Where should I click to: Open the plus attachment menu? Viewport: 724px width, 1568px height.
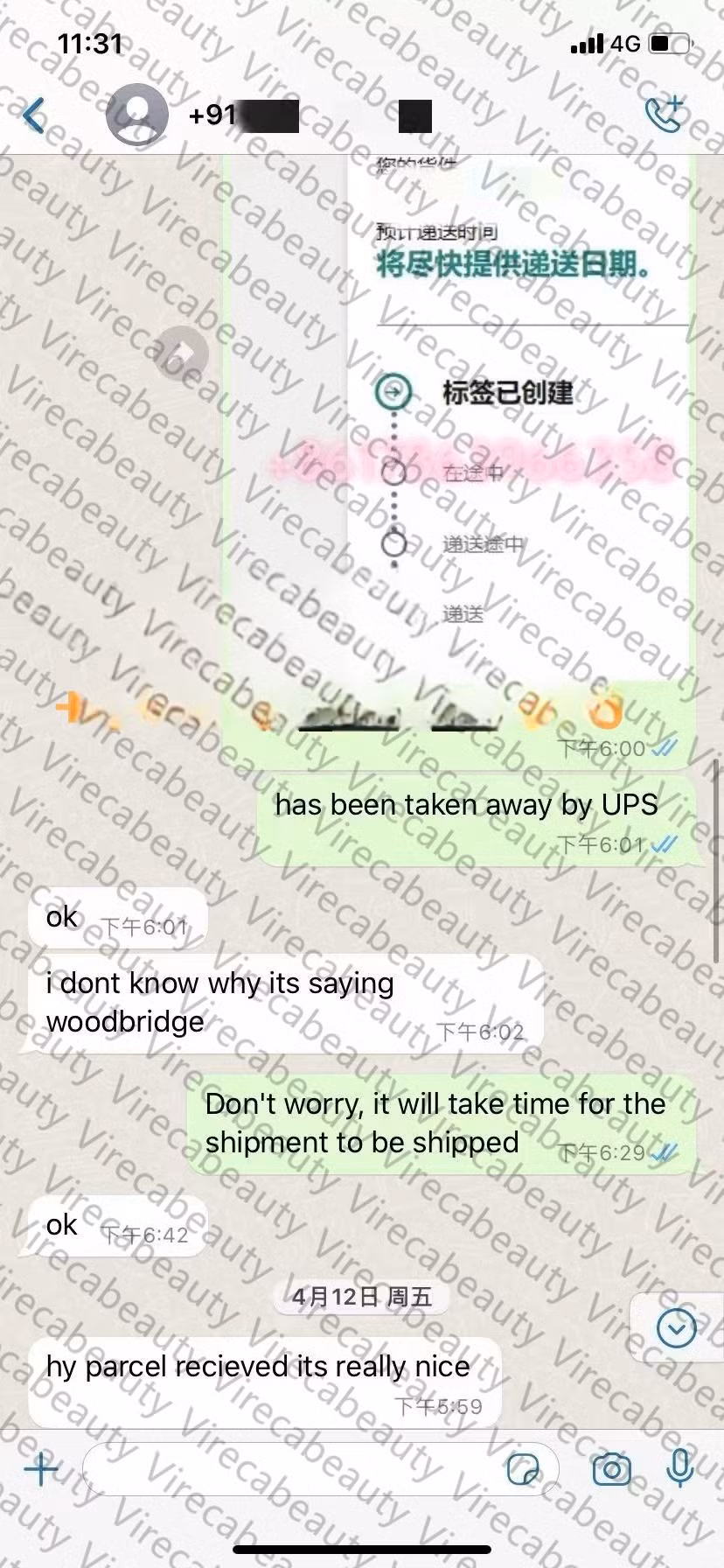[x=41, y=1469]
